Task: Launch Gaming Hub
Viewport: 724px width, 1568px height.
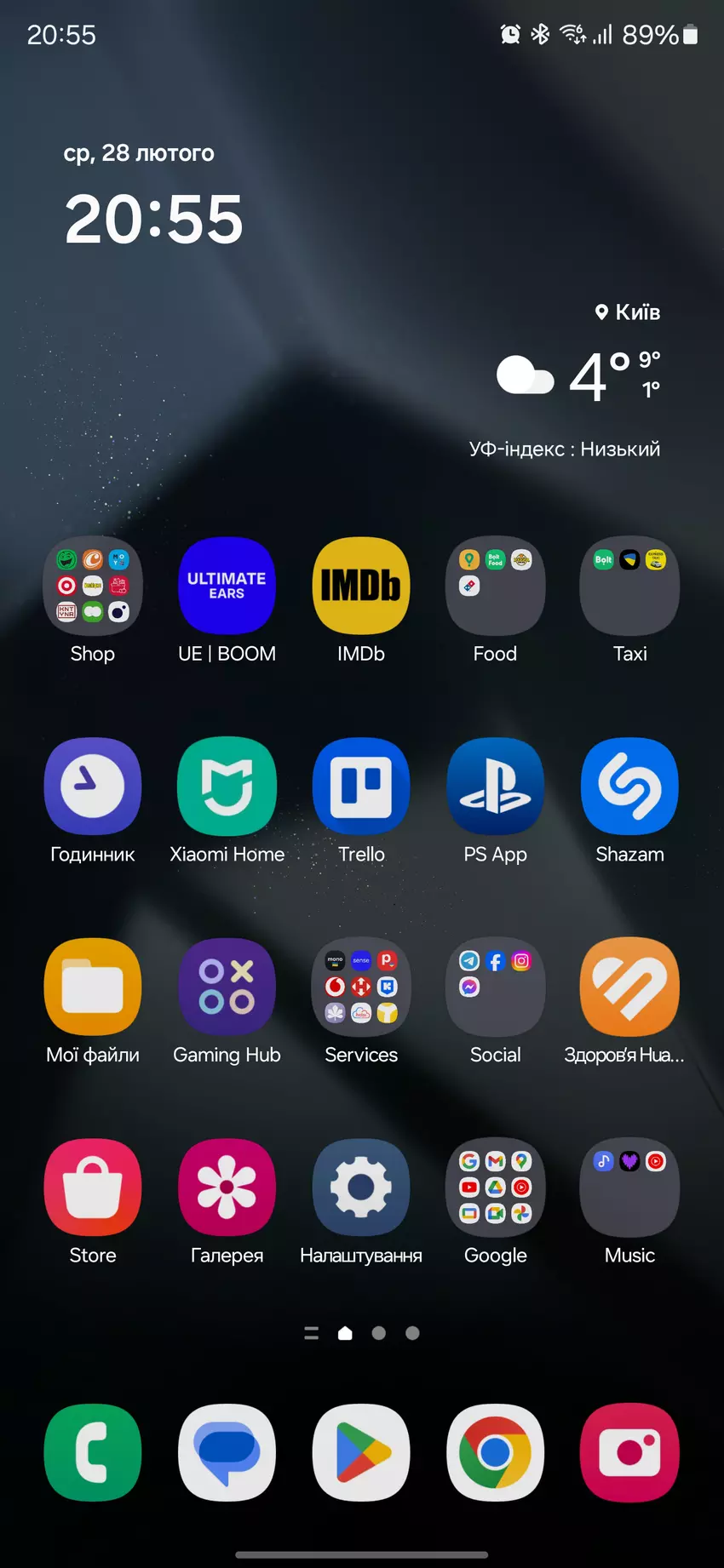Action: click(x=227, y=987)
